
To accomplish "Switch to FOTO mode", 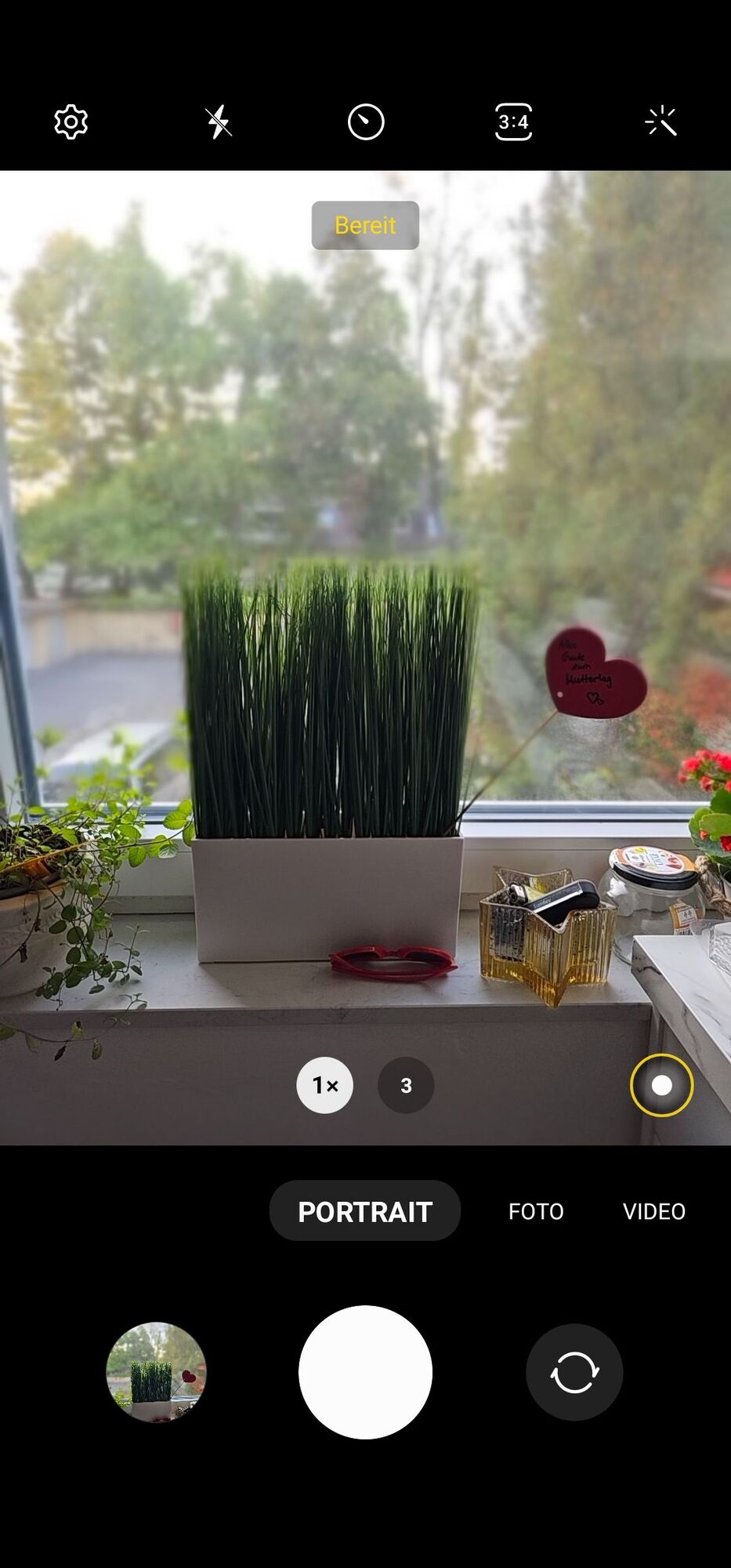I will (x=536, y=1211).
